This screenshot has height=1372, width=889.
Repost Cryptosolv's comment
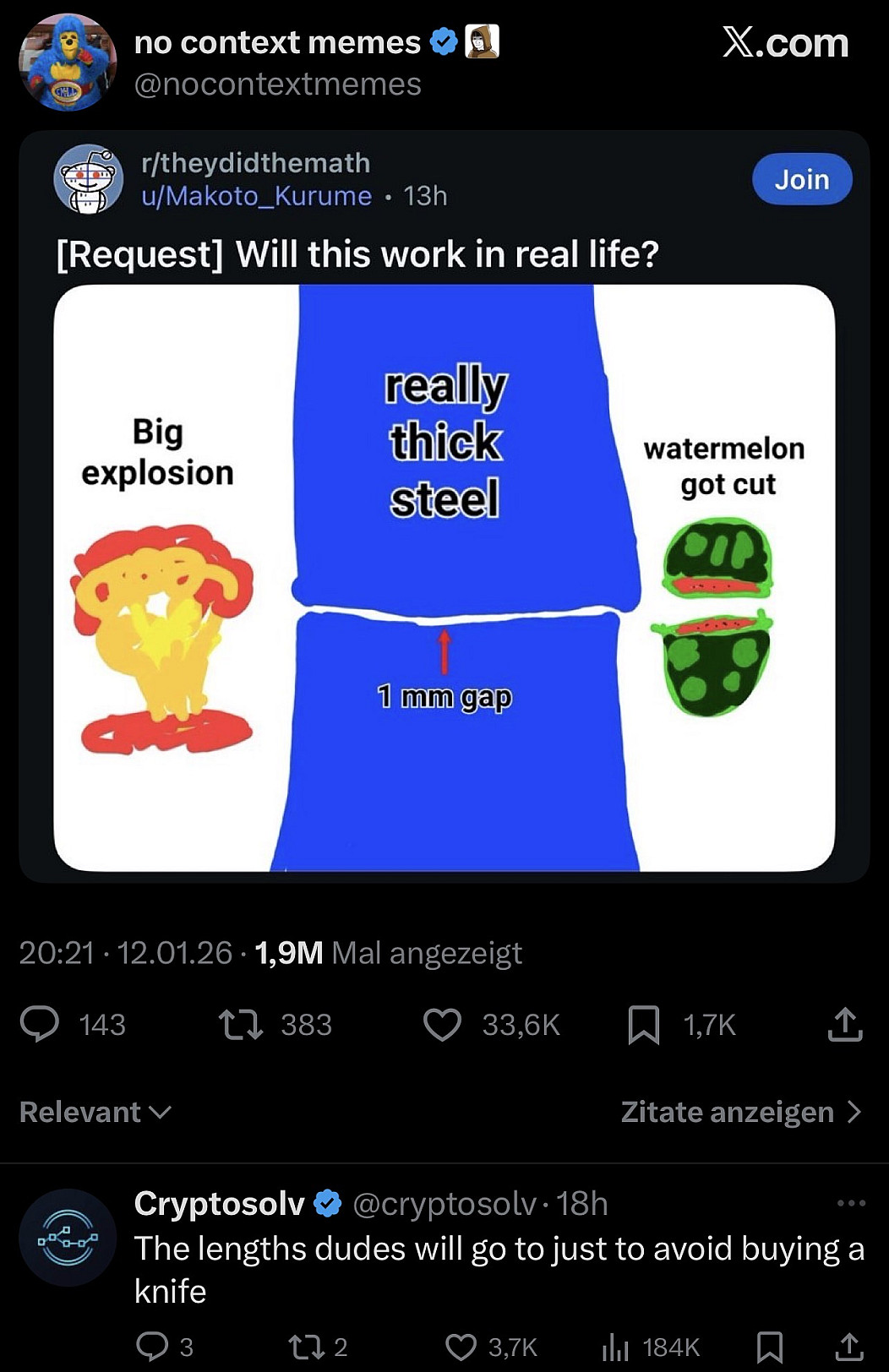click(304, 1346)
